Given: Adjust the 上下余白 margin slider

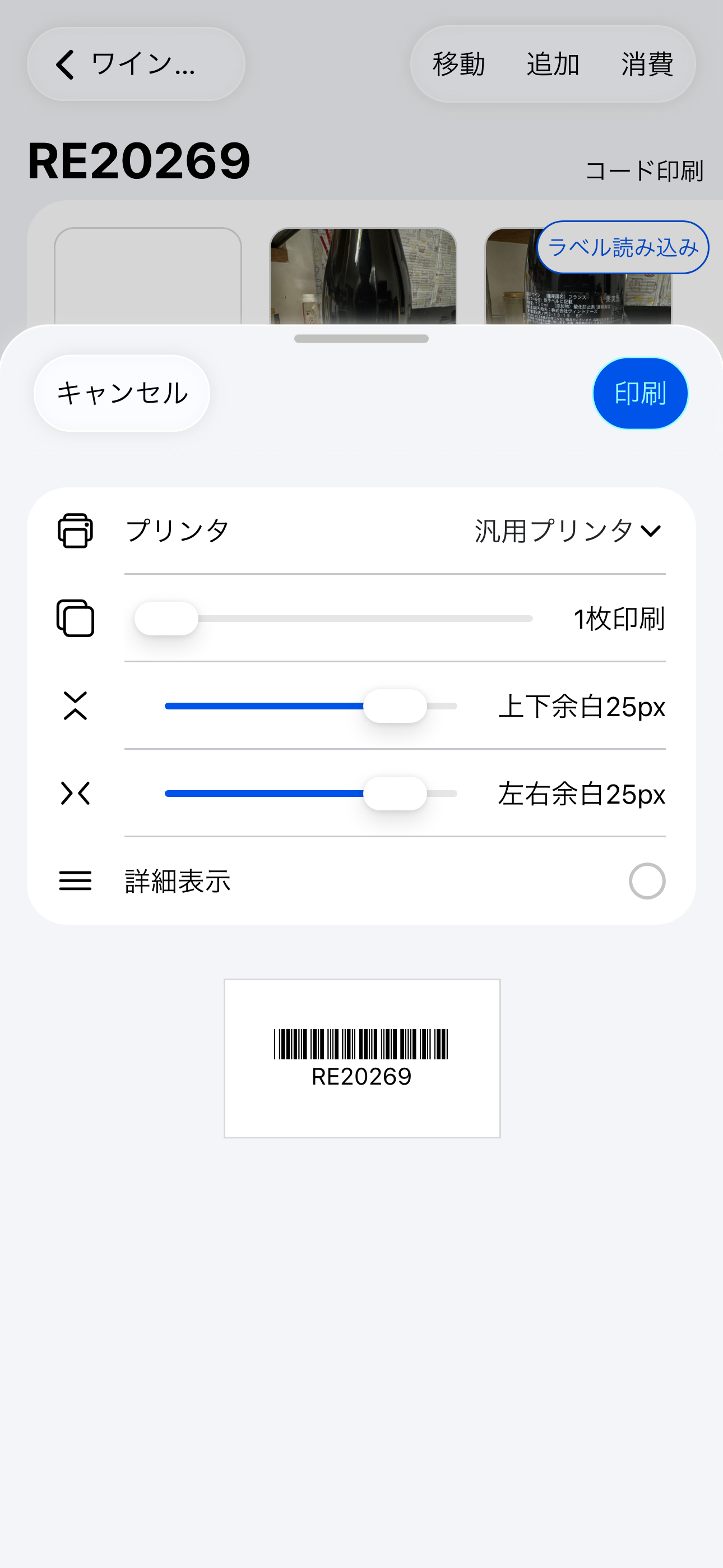Looking at the screenshot, I should coord(396,705).
